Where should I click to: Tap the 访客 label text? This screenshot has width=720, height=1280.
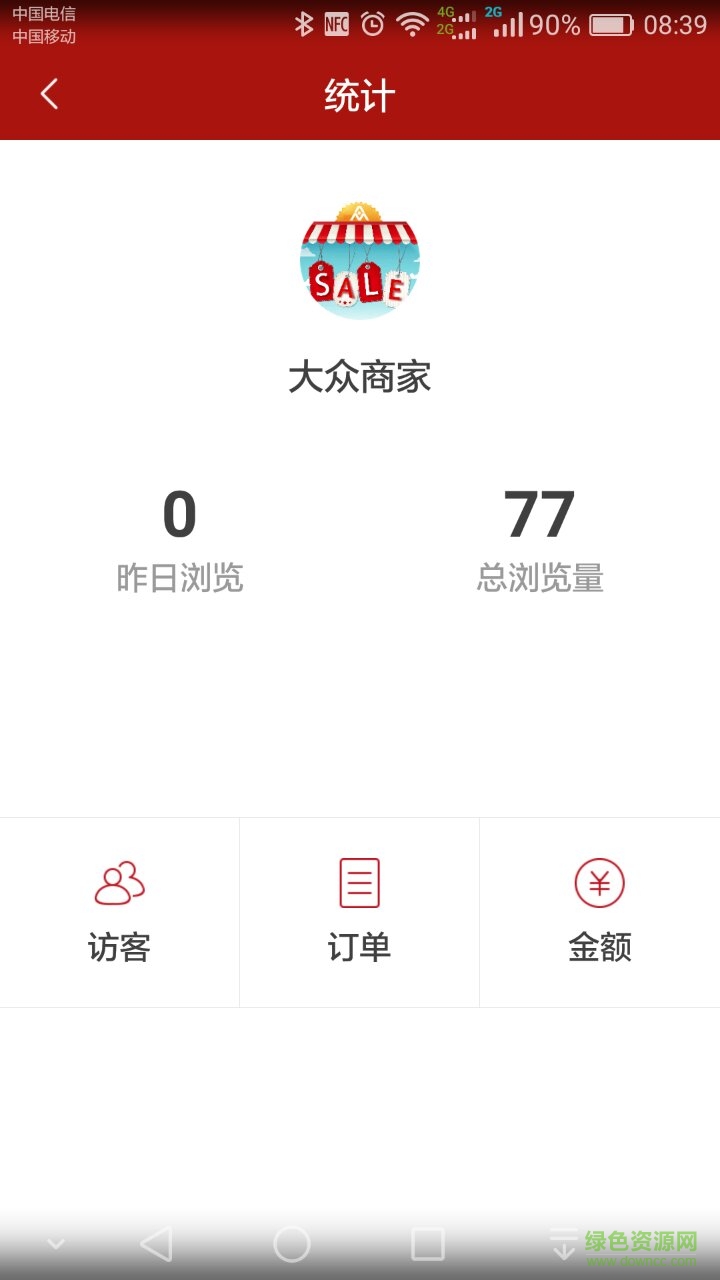pyautogui.click(x=119, y=950)
